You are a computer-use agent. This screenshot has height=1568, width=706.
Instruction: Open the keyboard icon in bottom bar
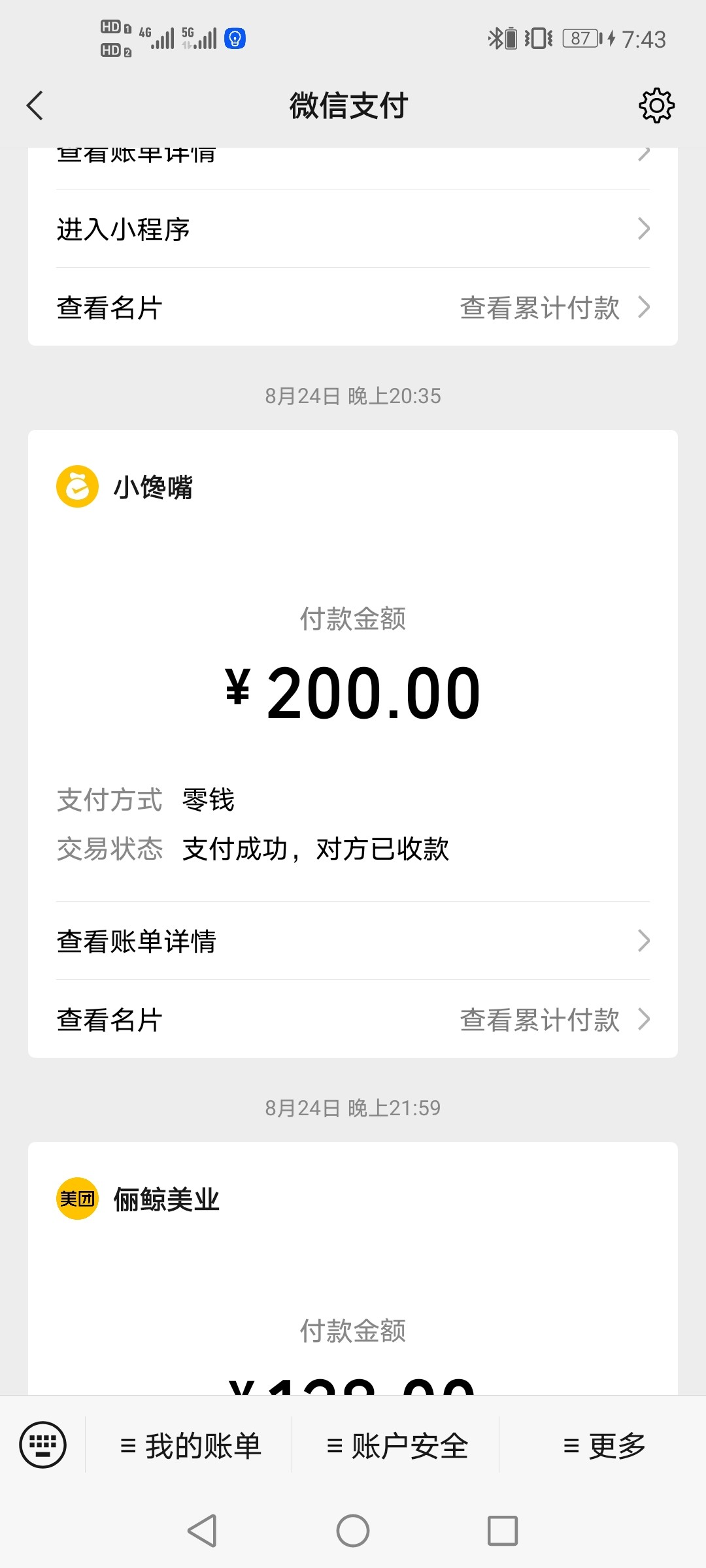point(43,1445)
